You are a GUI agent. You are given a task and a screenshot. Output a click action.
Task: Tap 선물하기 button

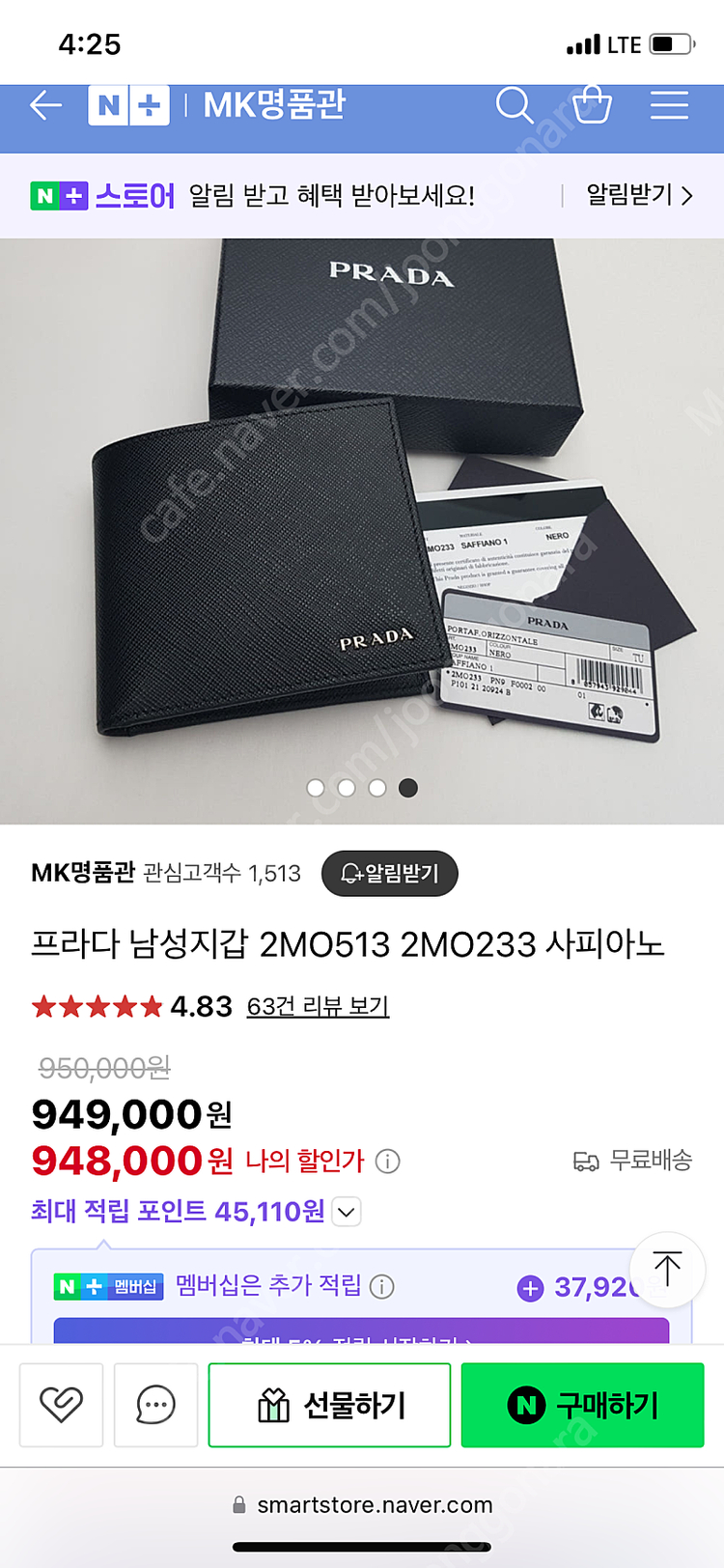pyautogui.click(x=329, y=1405)
